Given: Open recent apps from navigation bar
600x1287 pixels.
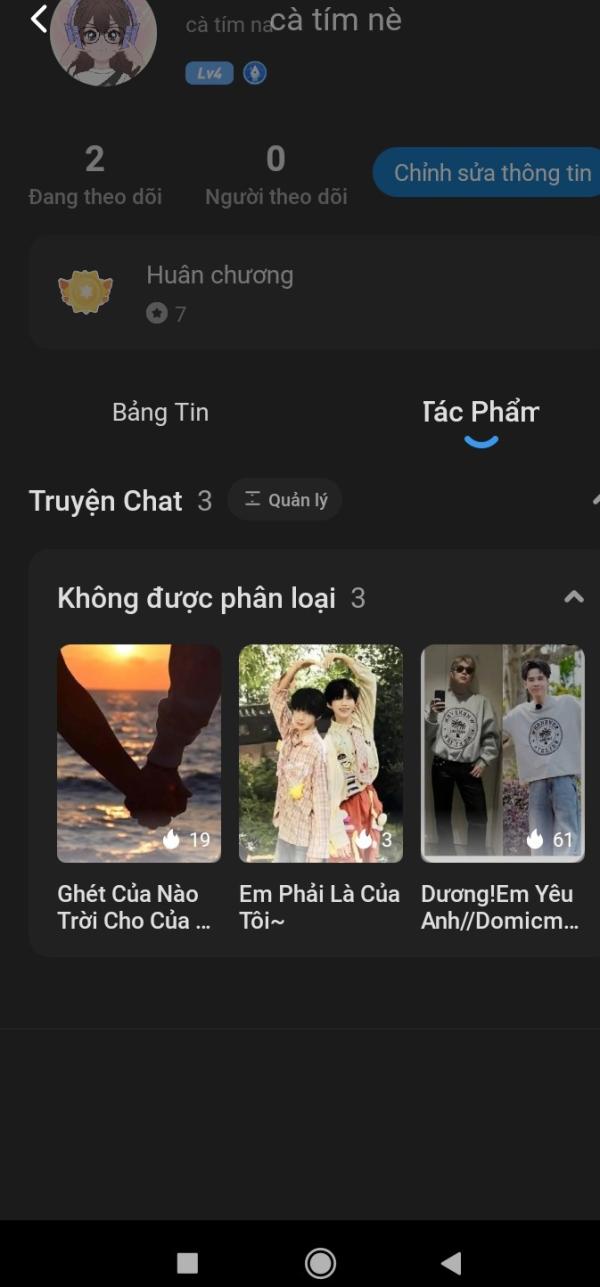Looking at the screenshot, I should coord(187,1263).
